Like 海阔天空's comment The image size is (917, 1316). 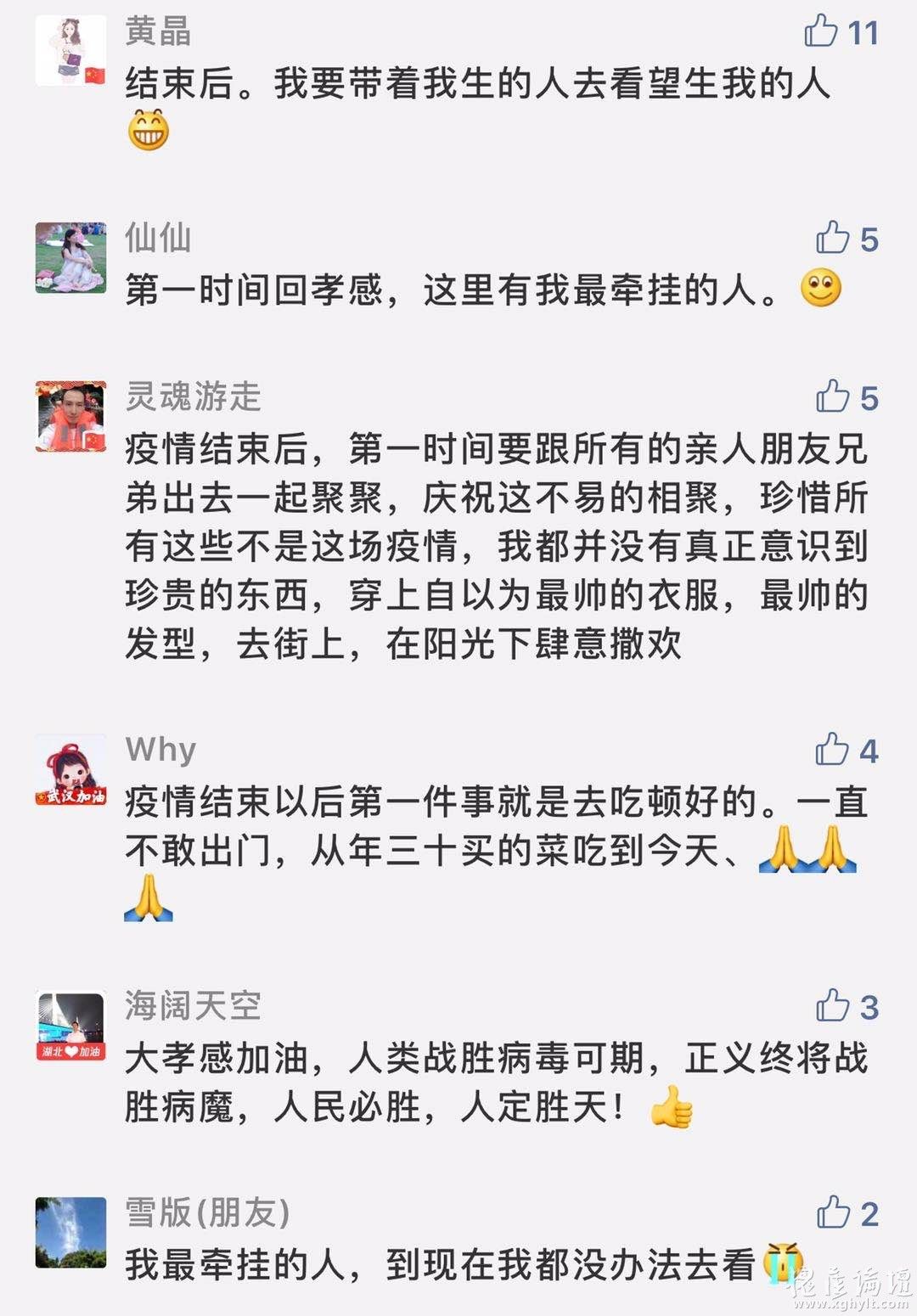click(x=833, y=1006)
